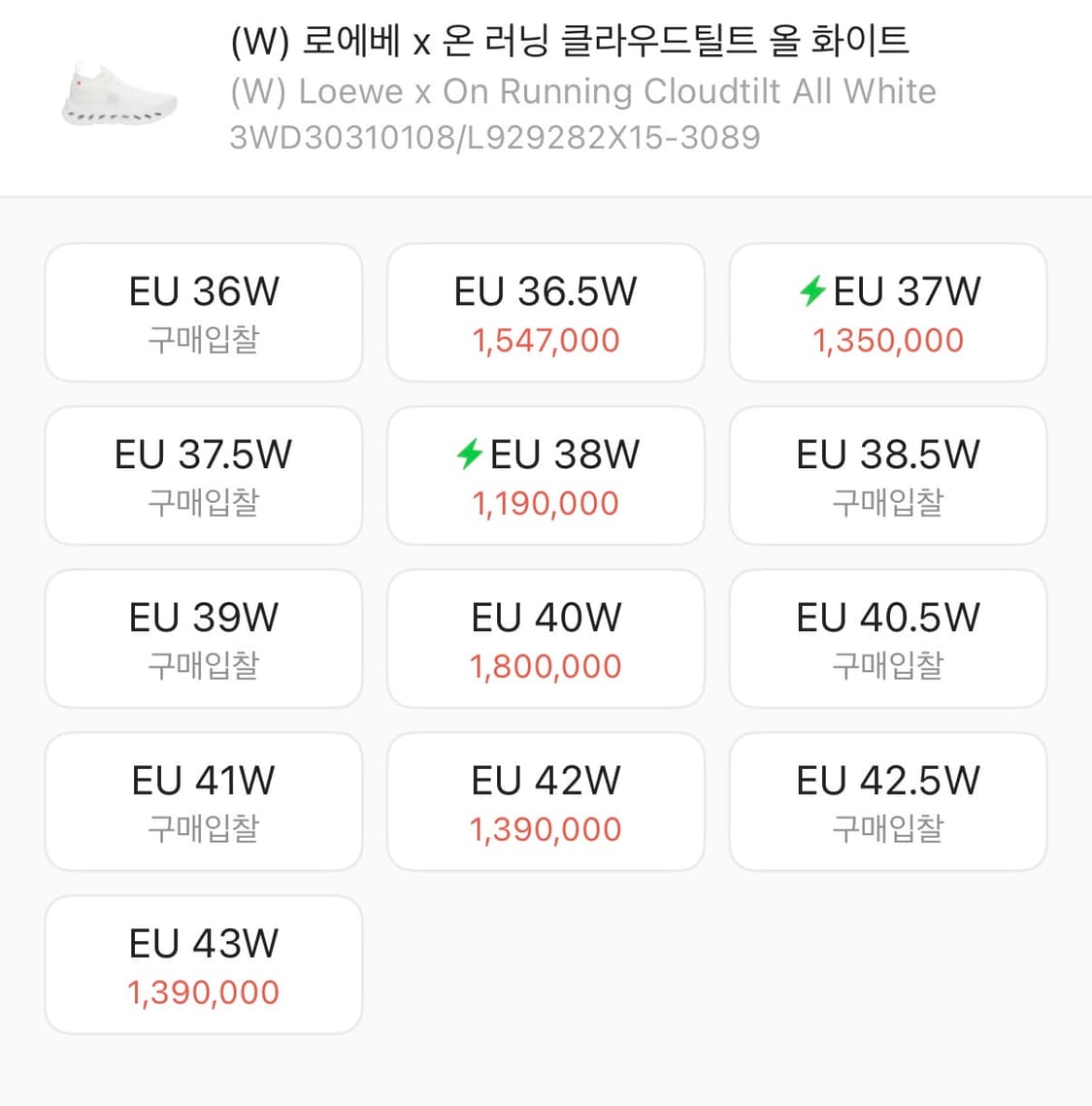Viewport: 1092px width, 1106px height.
Task: Choose size EU 42W priced 1,390,000
Action: coord(546,801)
